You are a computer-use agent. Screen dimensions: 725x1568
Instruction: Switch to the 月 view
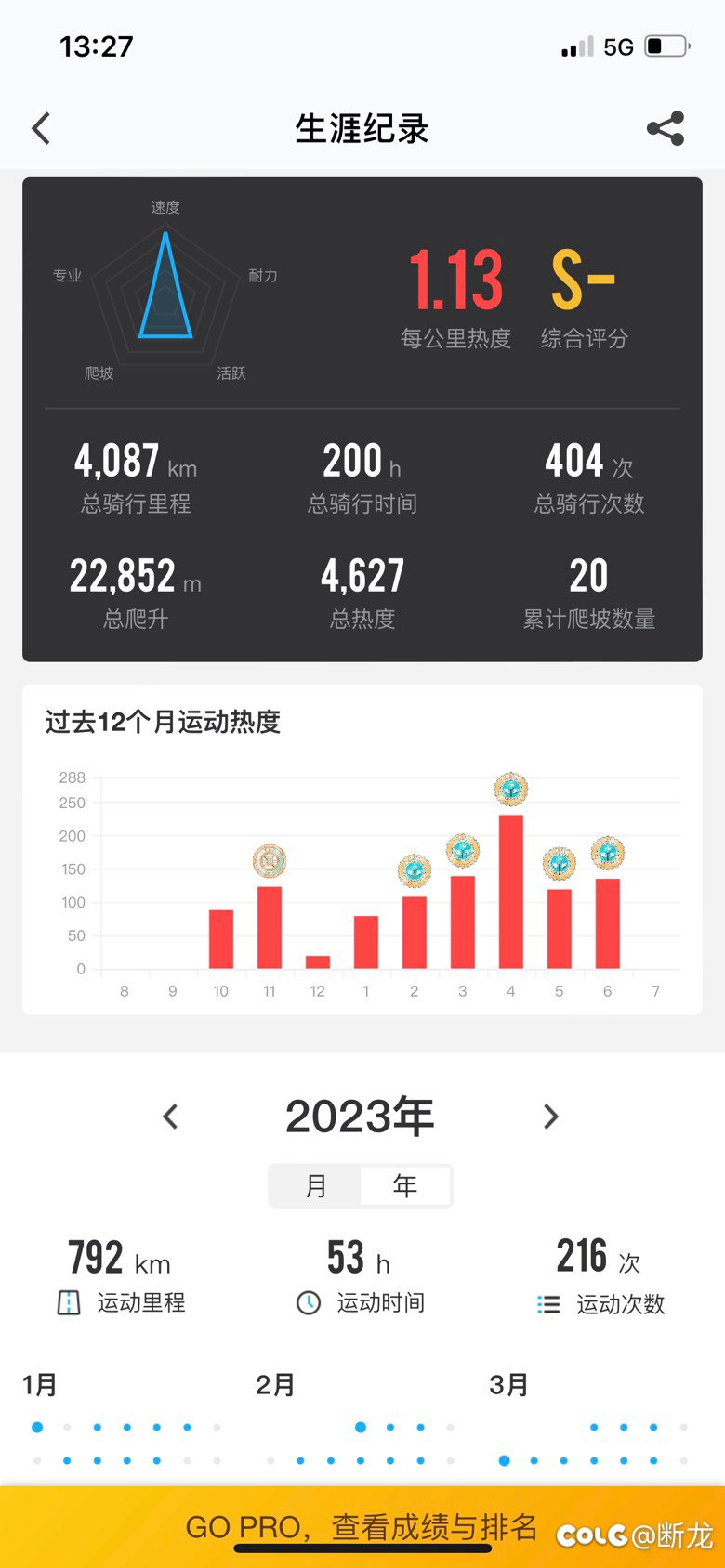[315, 1186]
